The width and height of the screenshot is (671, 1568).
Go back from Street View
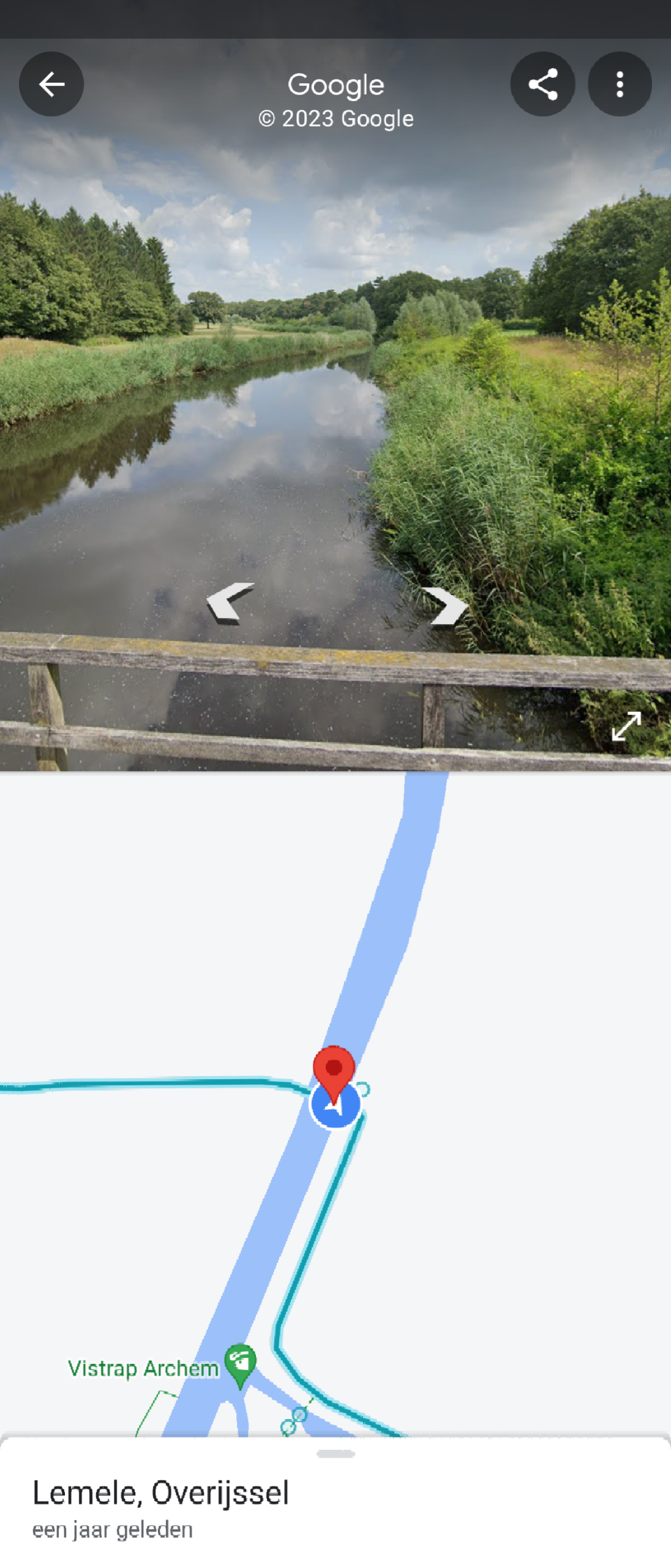pyautogui.click(x=51, y=84)
